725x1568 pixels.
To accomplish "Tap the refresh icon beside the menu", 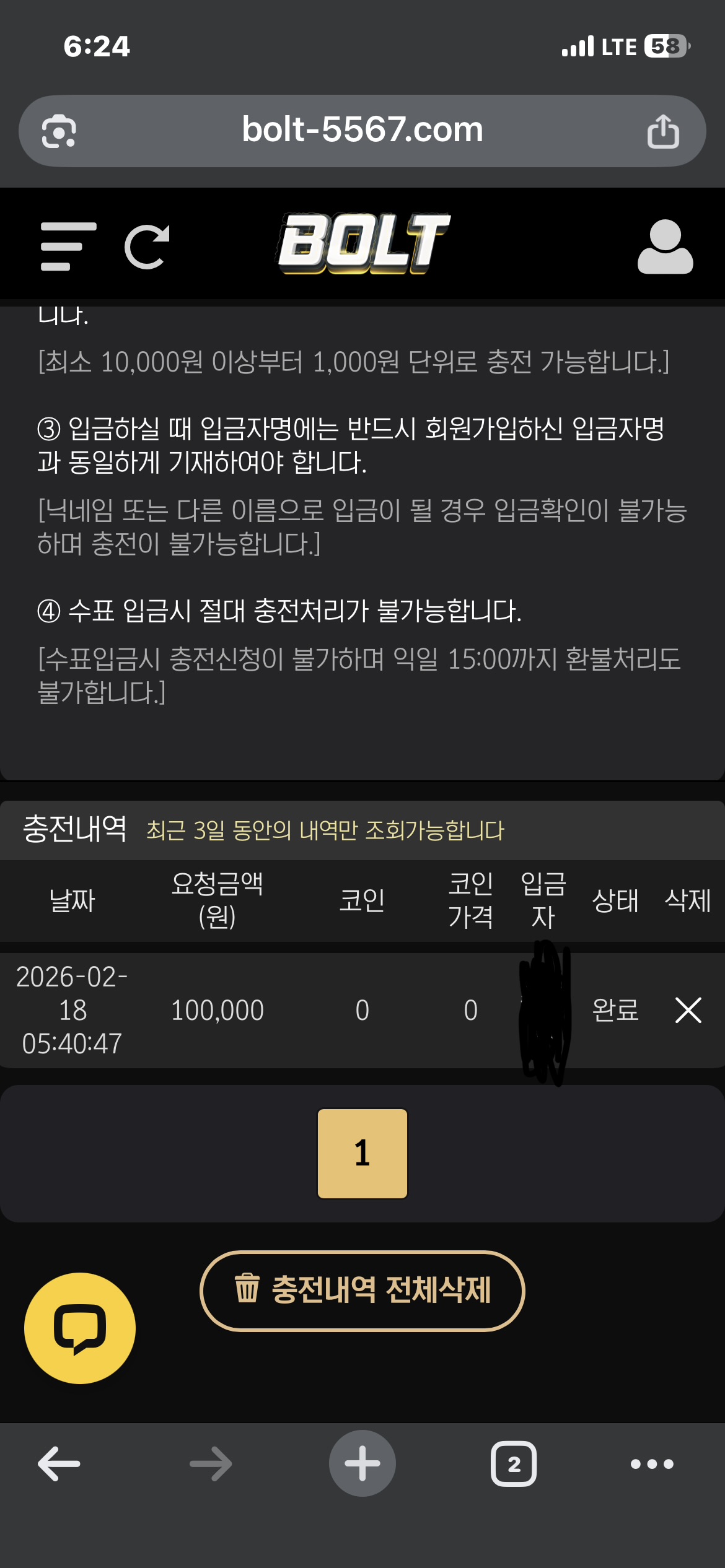I will (x=147, y=246).
